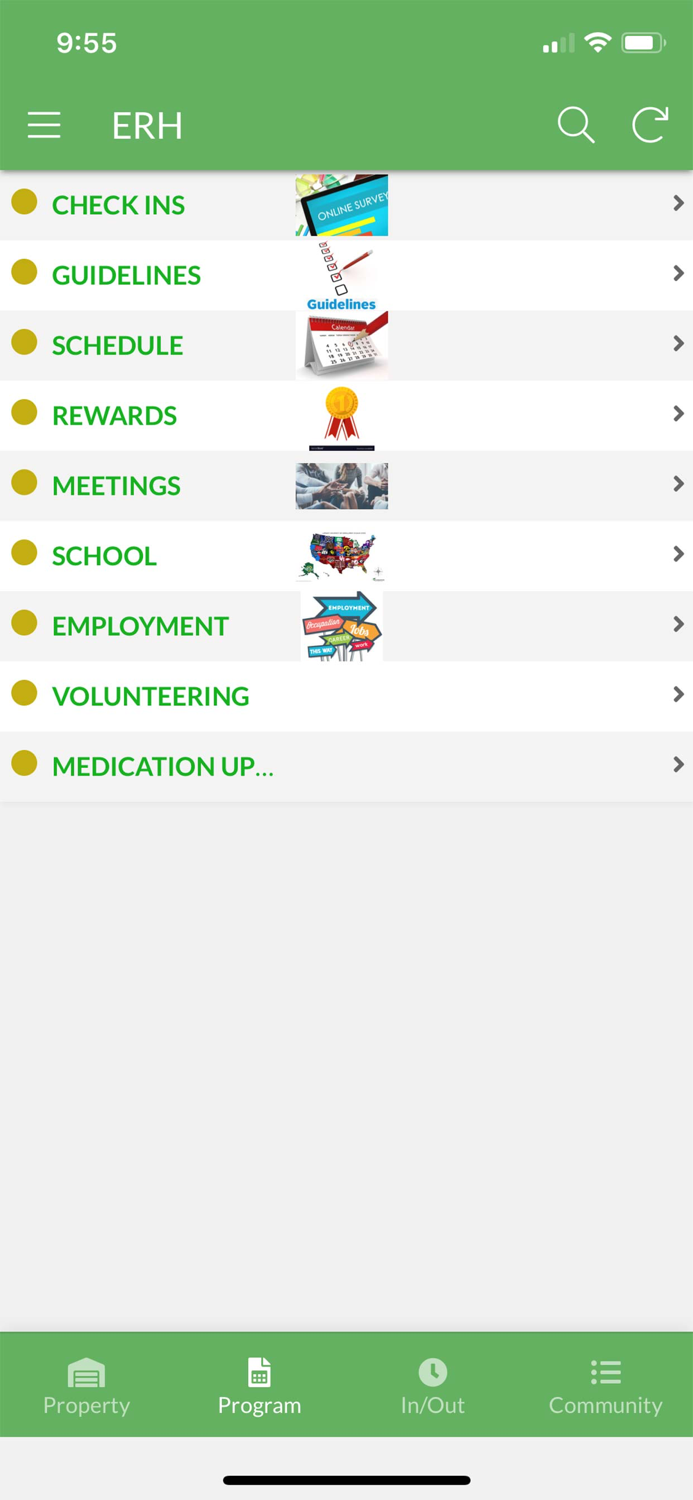693x1500 pixels.
Task: Select the Program tab
Action: point(259,1385)
